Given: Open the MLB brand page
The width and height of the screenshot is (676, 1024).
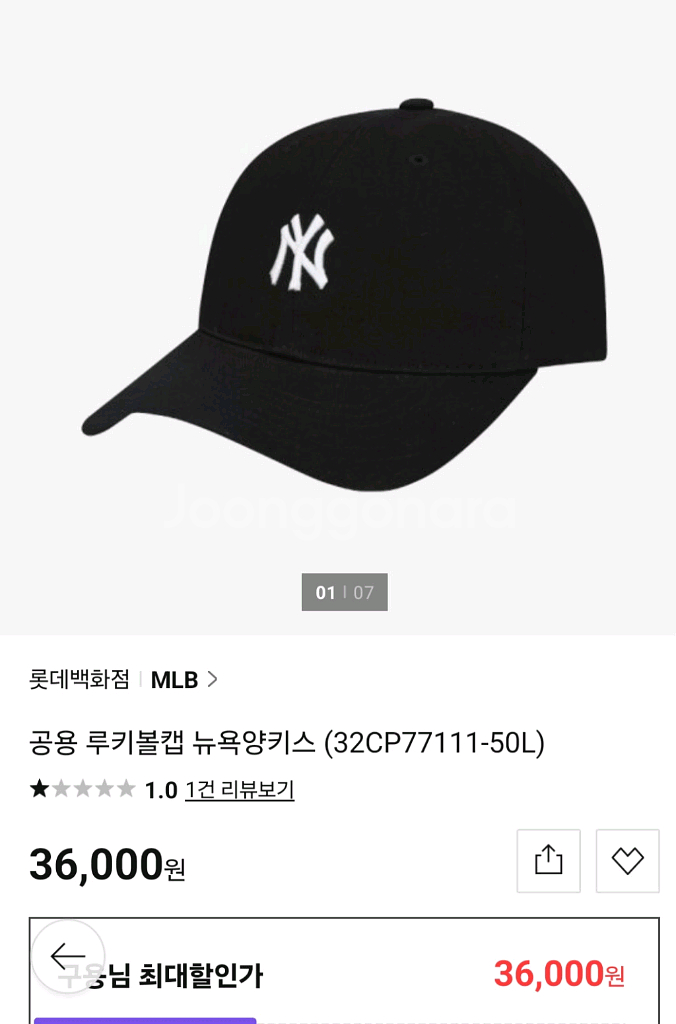Looking at the screenshot, I should click(x=184, y=680).
